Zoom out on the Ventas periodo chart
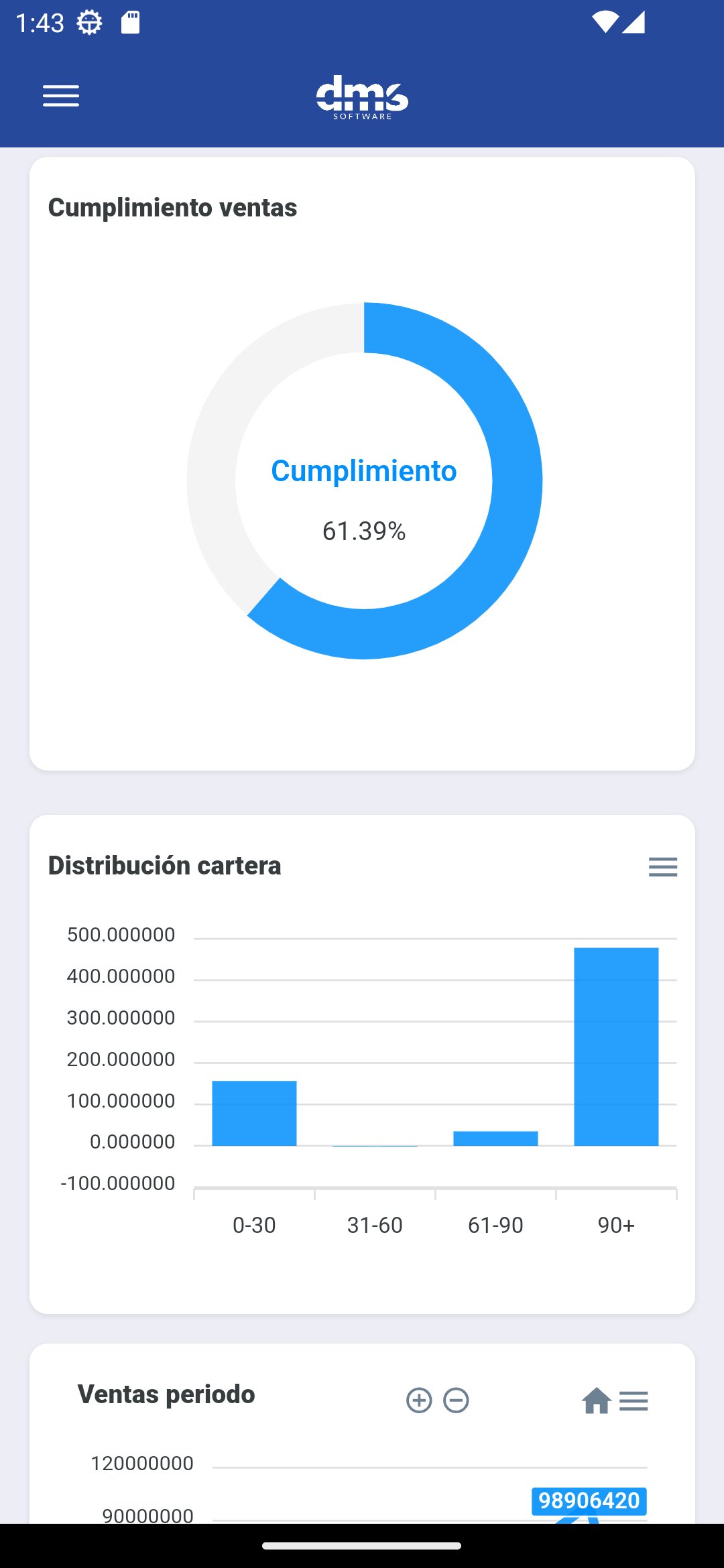Image resolution: width=724 pixels, height=1568 pixels. [457, 1400]
